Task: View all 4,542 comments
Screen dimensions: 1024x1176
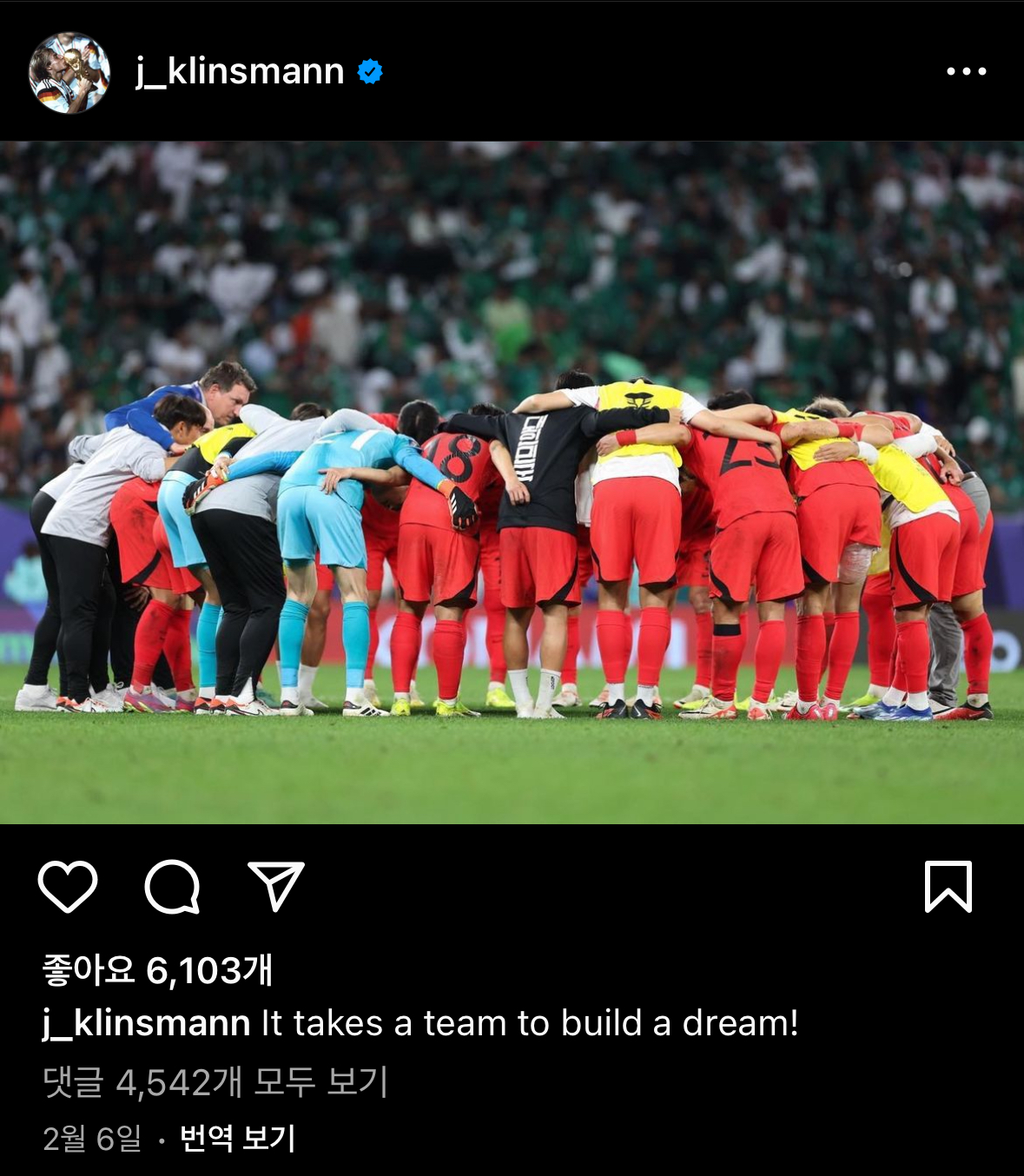Action: [x=215, y=1082]
